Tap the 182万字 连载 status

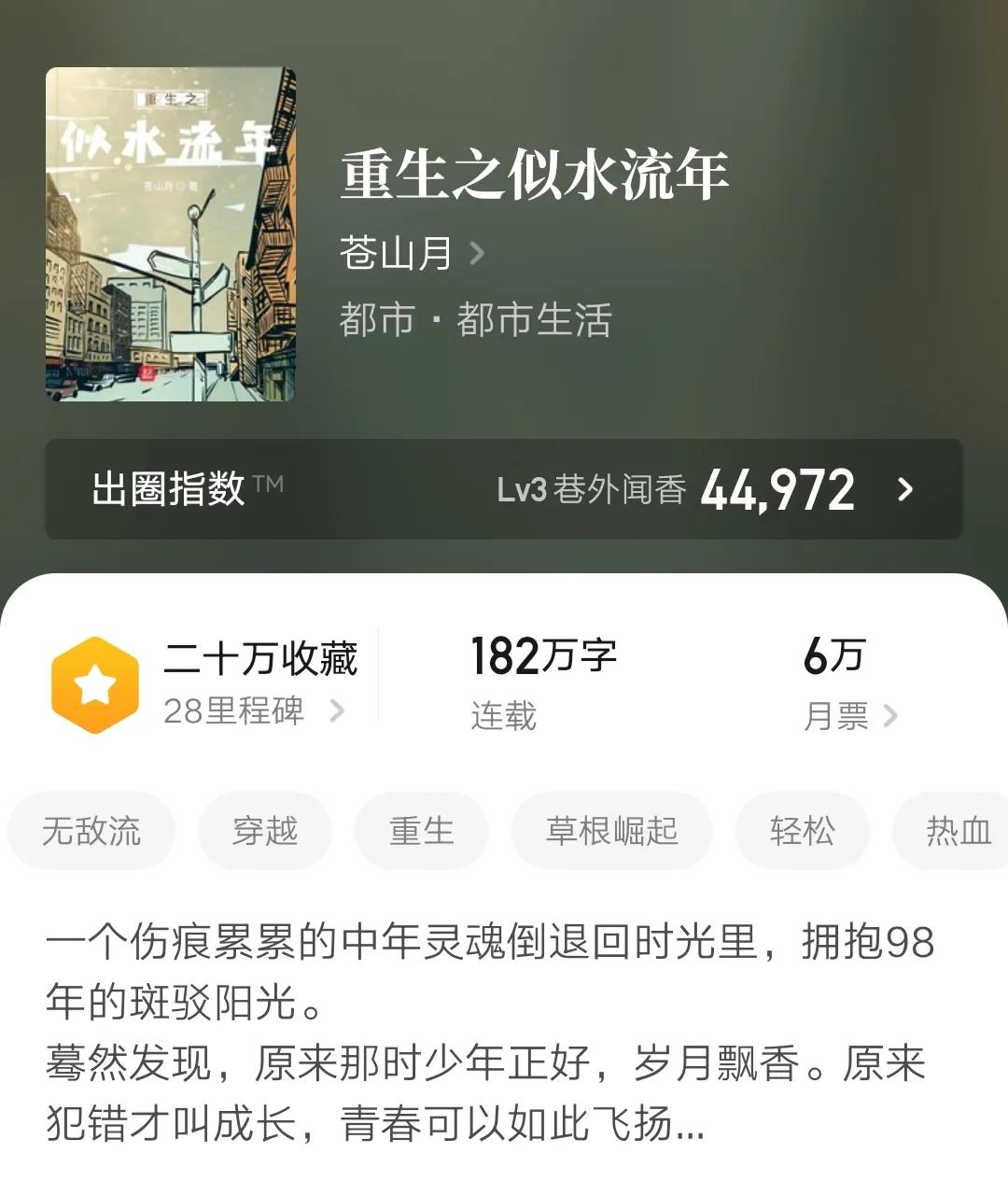(x=543, y=656)
